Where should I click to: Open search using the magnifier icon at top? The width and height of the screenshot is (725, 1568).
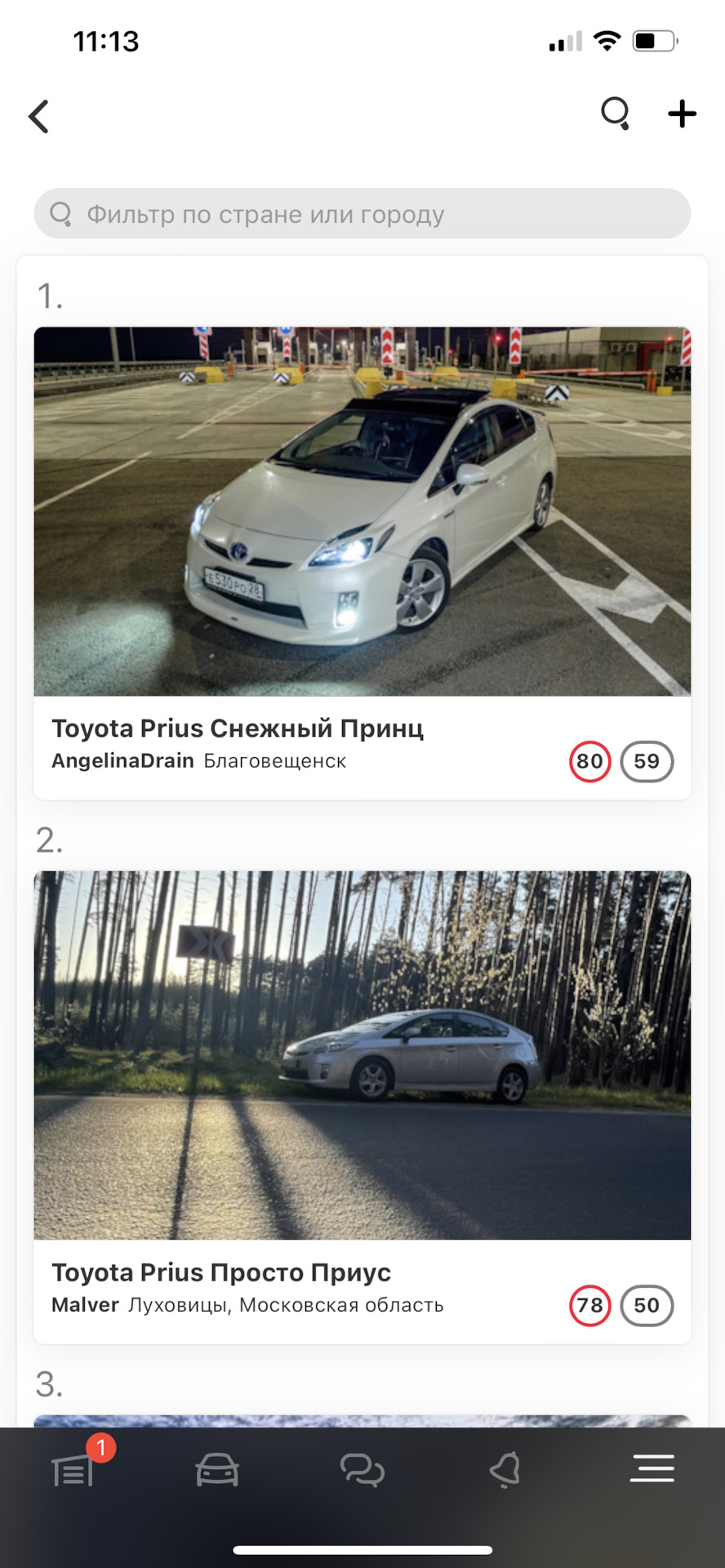[x=615, y=114]
